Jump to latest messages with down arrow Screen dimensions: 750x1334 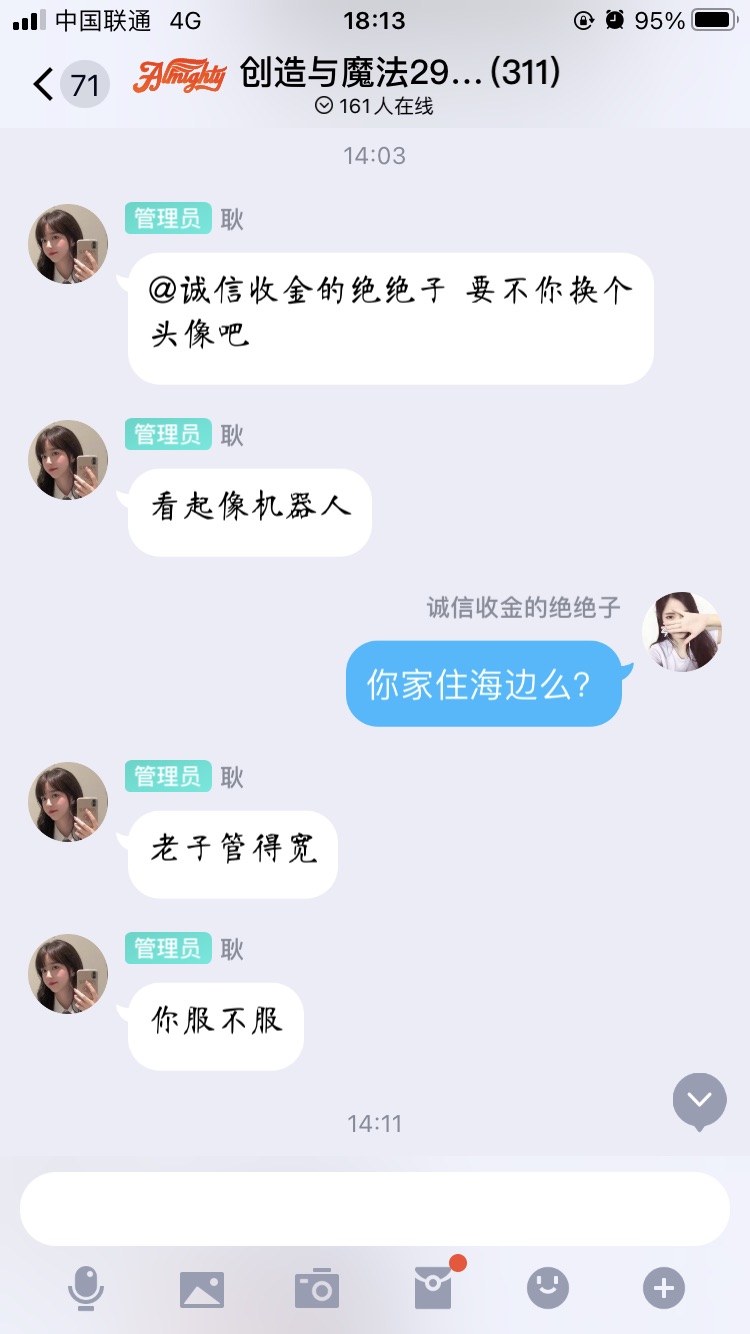699,1101
